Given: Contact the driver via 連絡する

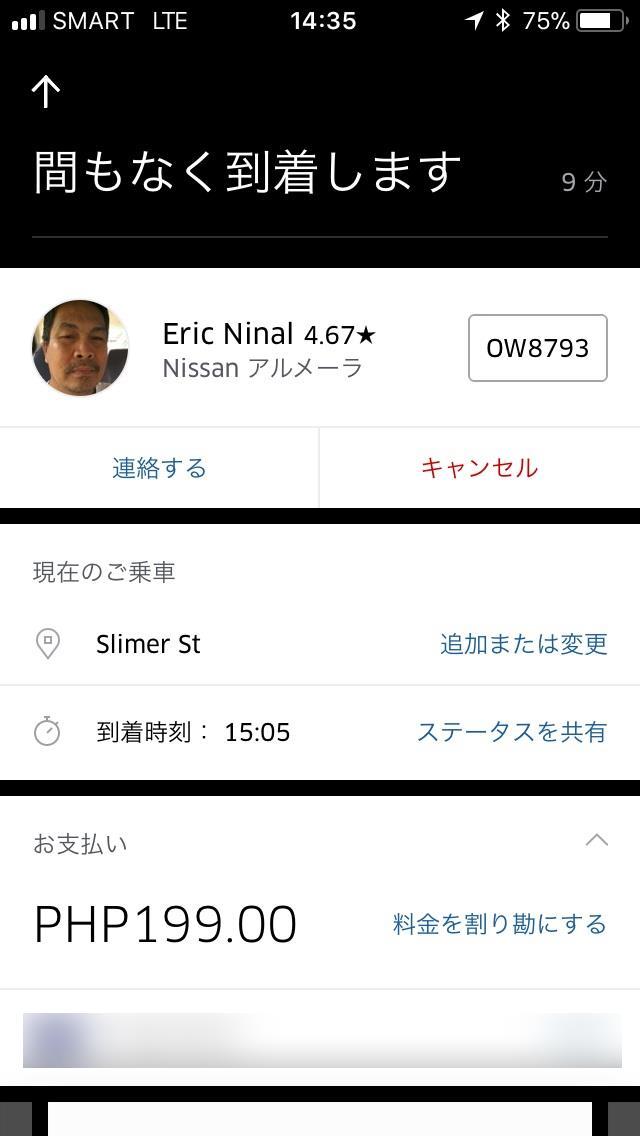Looking at the screenshot, I should click(159, 468).
